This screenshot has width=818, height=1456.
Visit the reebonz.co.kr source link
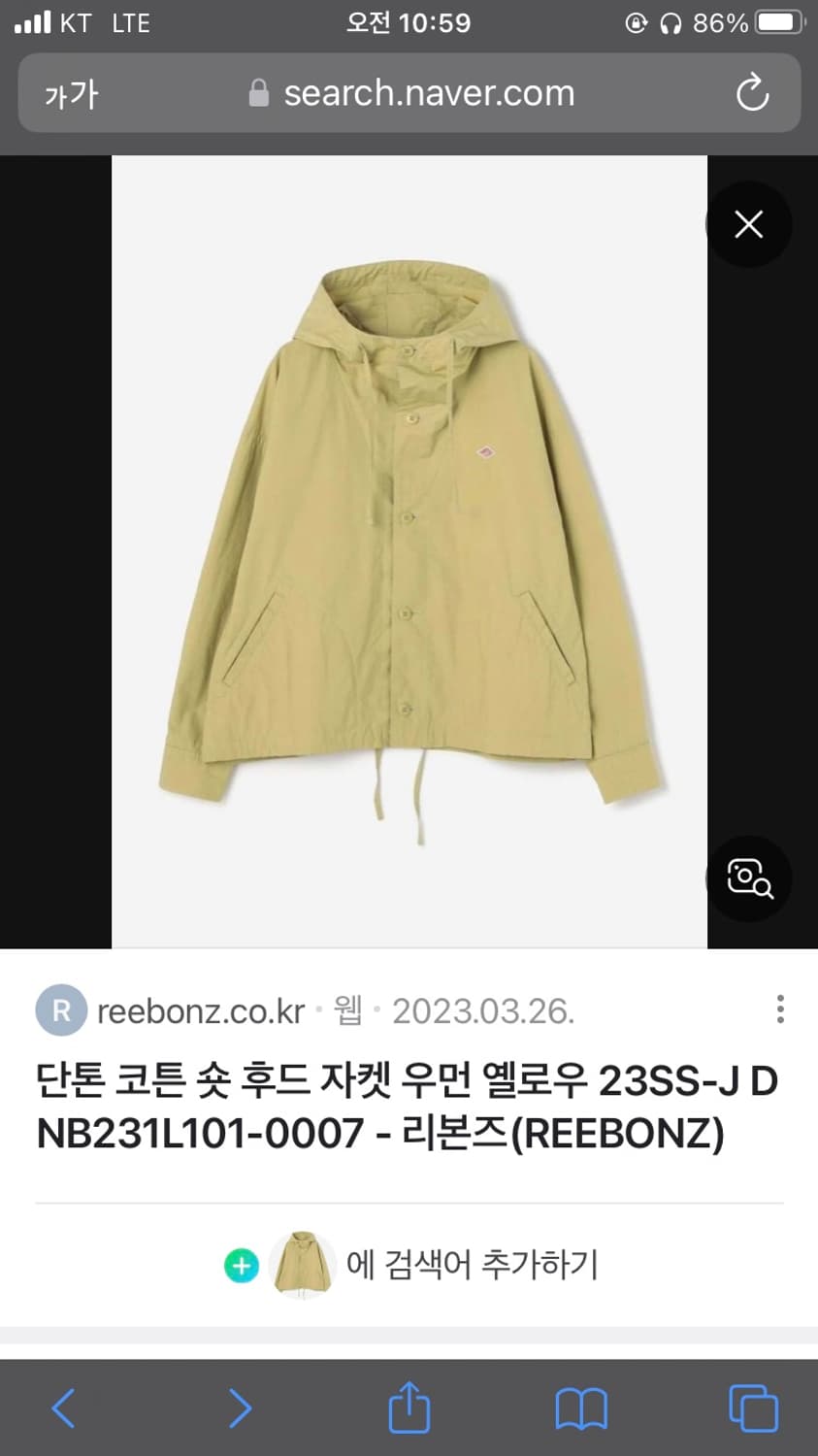[x=199, y=1009]
